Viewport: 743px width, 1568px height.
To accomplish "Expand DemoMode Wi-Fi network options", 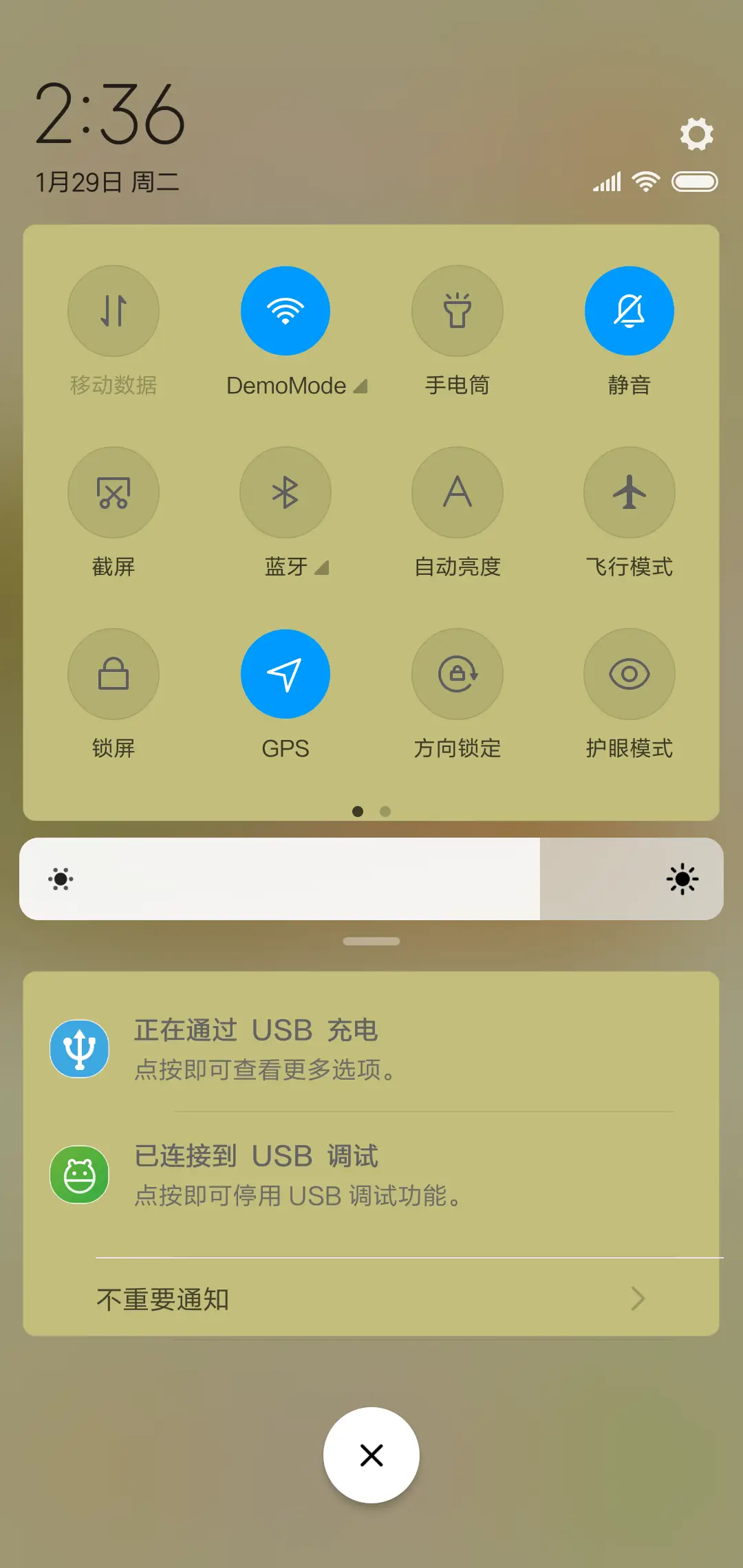I will coord(360,386).
